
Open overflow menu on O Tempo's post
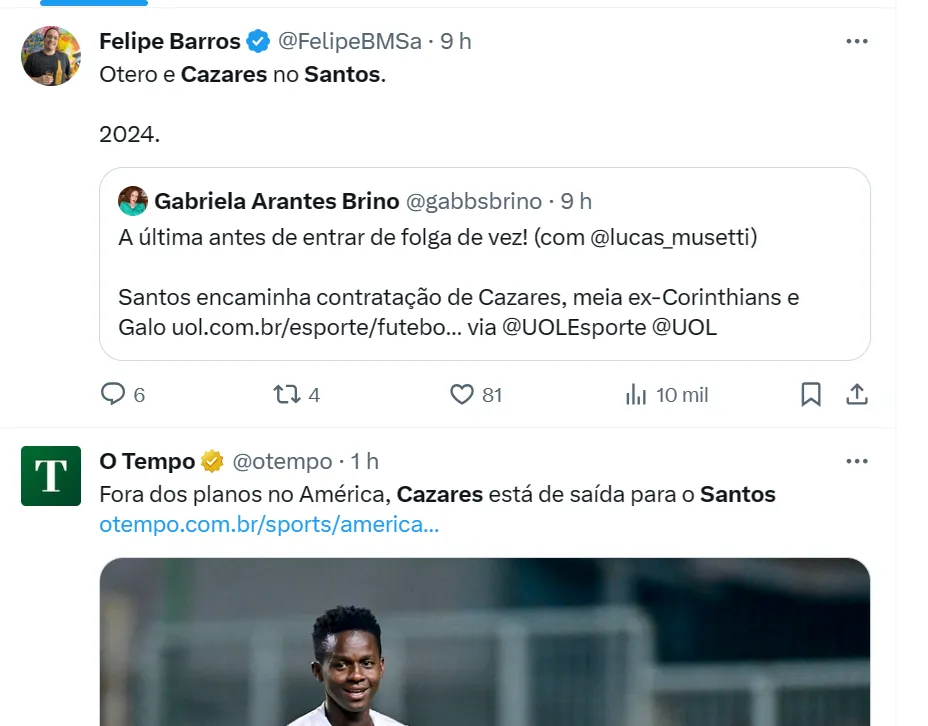[856, 461]
